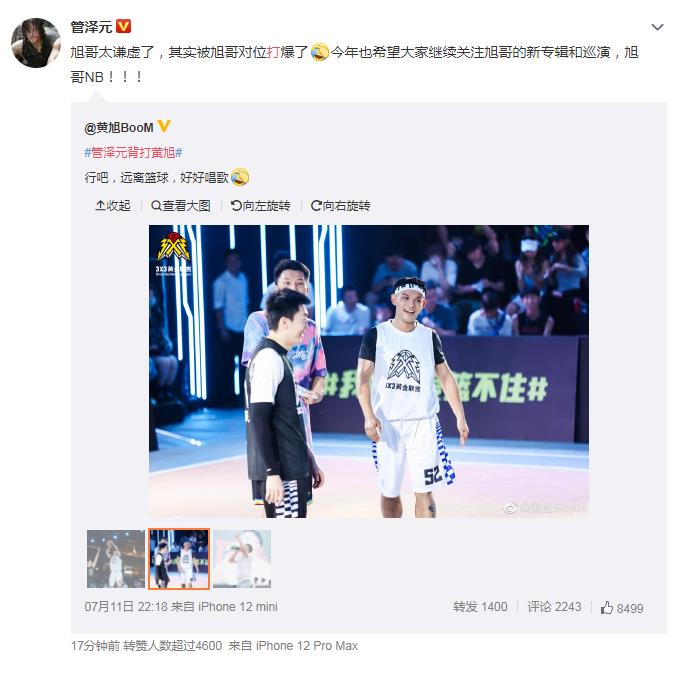Open the 转发 1400 repost list
Screen dimensions: 680x673
click(480, 607)
